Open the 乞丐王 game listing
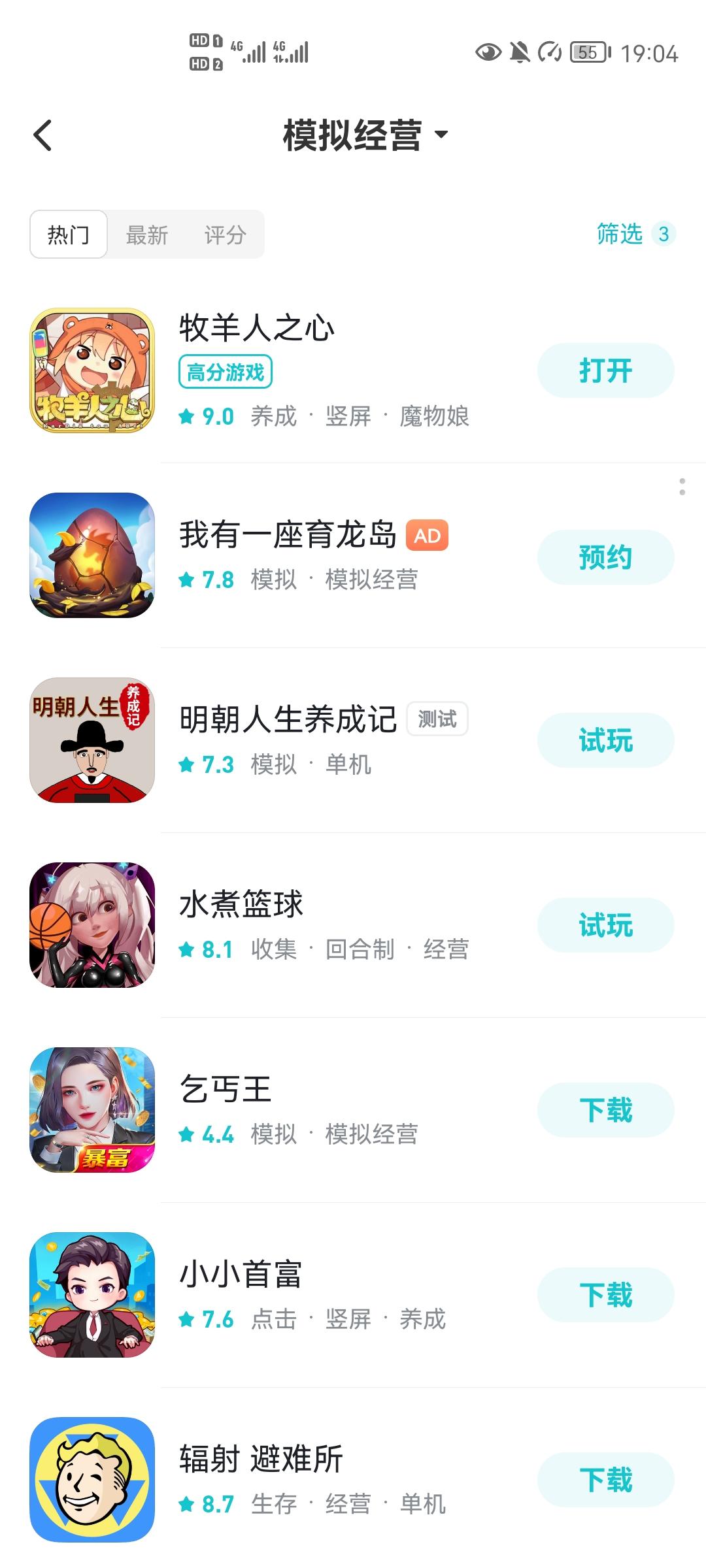706x1568 pixels. coord(226,1089)
